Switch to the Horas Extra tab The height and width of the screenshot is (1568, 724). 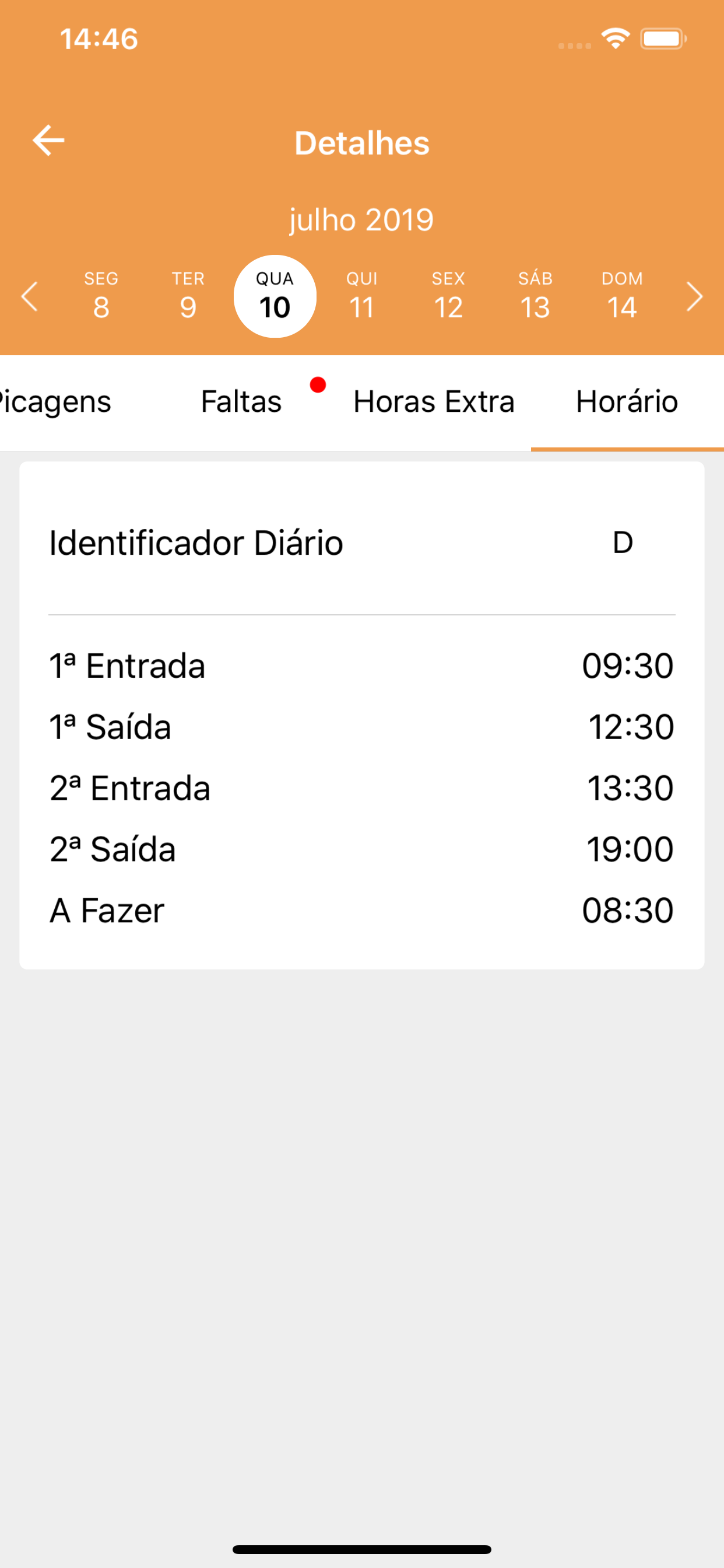434,402
